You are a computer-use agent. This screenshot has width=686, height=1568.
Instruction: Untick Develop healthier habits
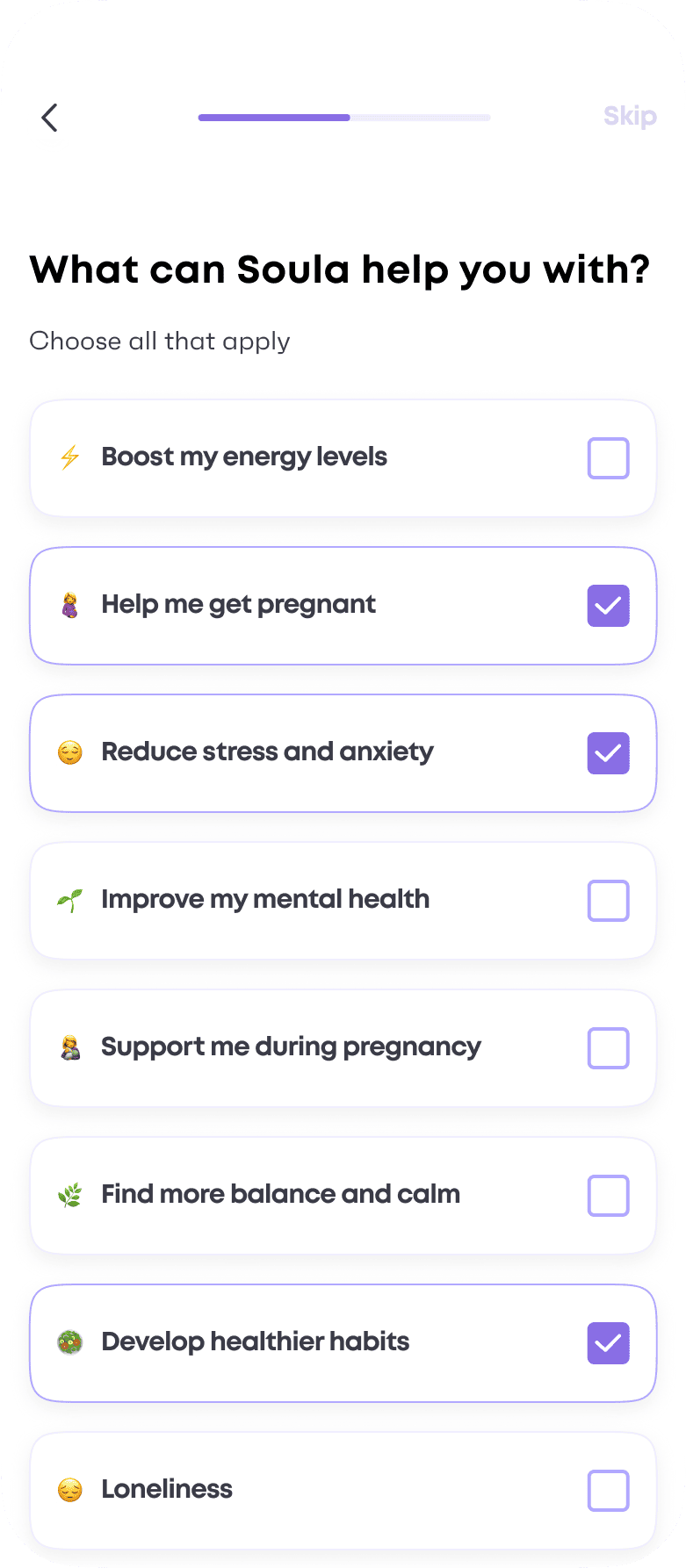pos(343,1342)
